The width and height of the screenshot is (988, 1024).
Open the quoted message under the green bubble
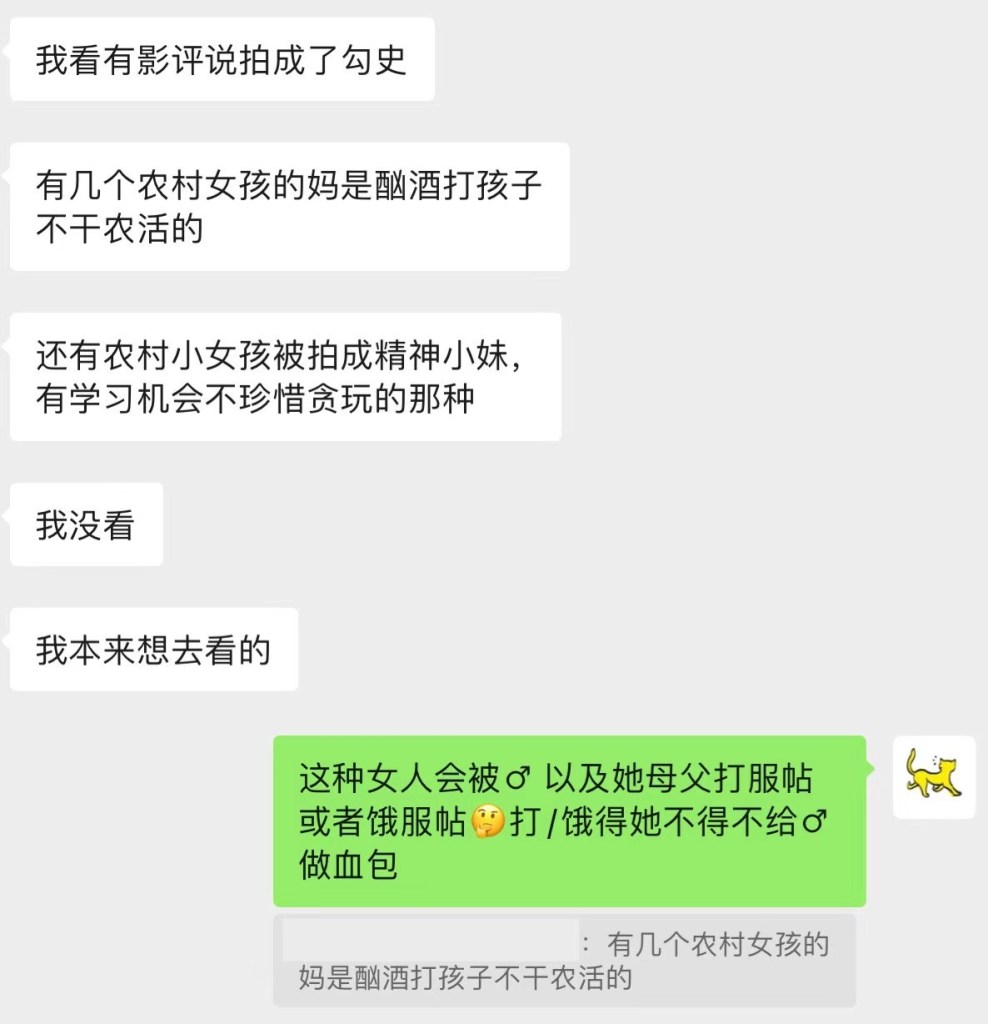point(564,960)
